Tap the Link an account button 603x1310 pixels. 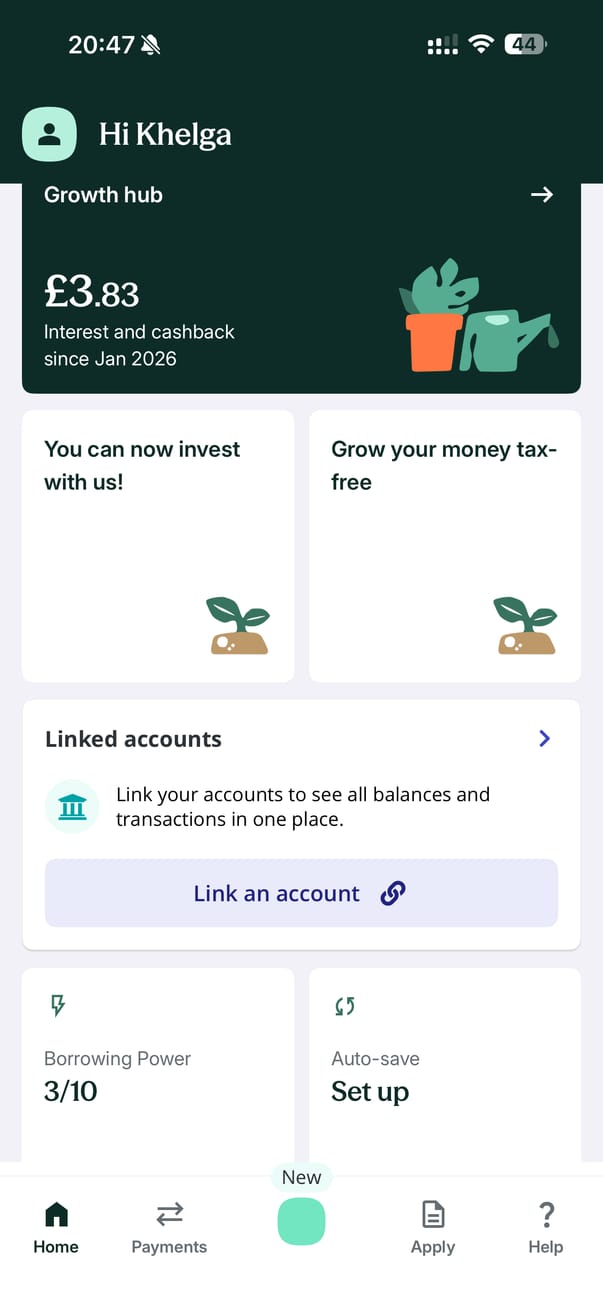click(301, 893)
